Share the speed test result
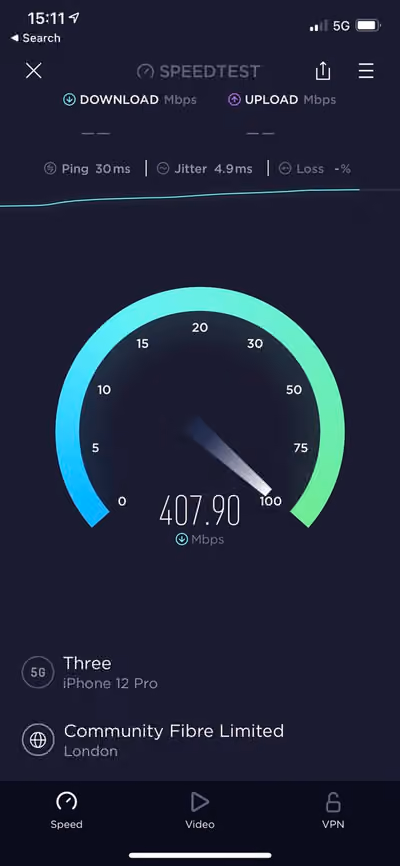This screenshot has height=866, width=400. click(x=323, y=71)
